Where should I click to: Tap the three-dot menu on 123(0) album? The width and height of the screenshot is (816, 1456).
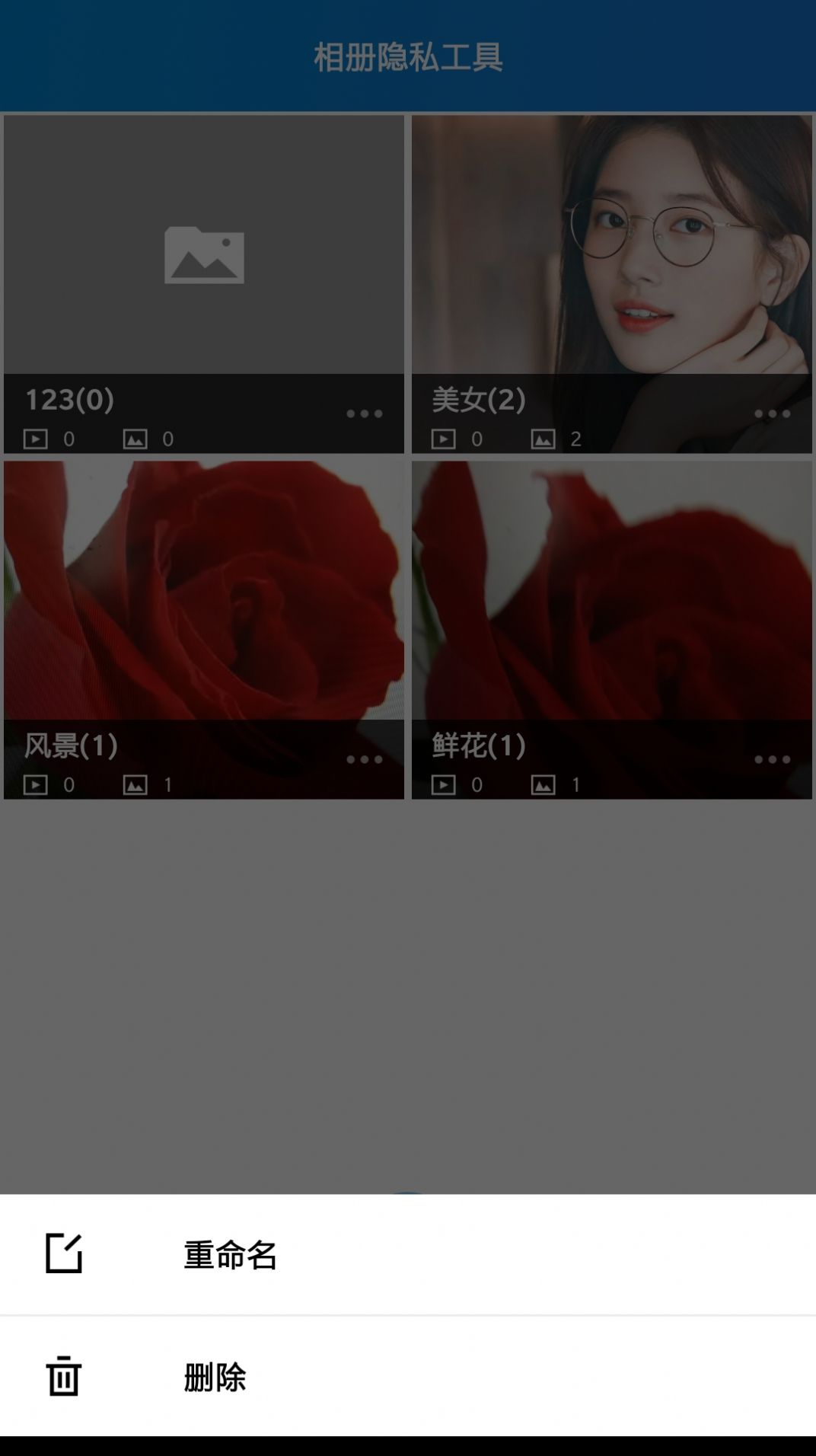click(x=365, y=413)
